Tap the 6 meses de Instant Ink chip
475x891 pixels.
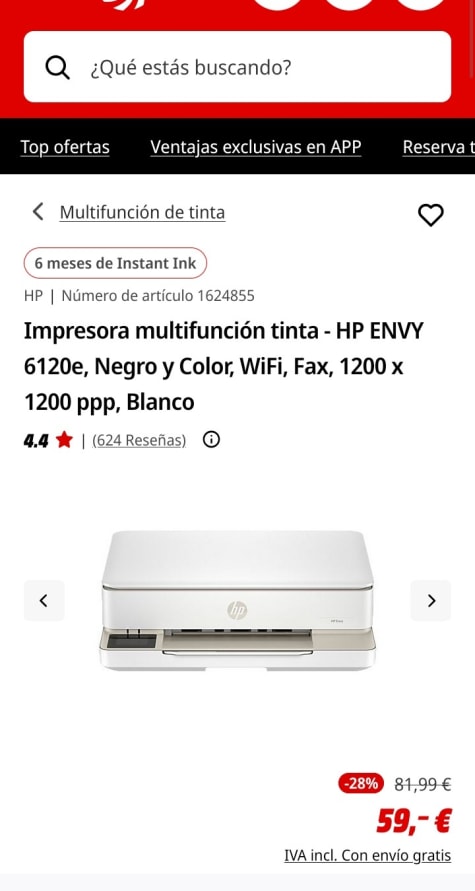pos(115,264)
